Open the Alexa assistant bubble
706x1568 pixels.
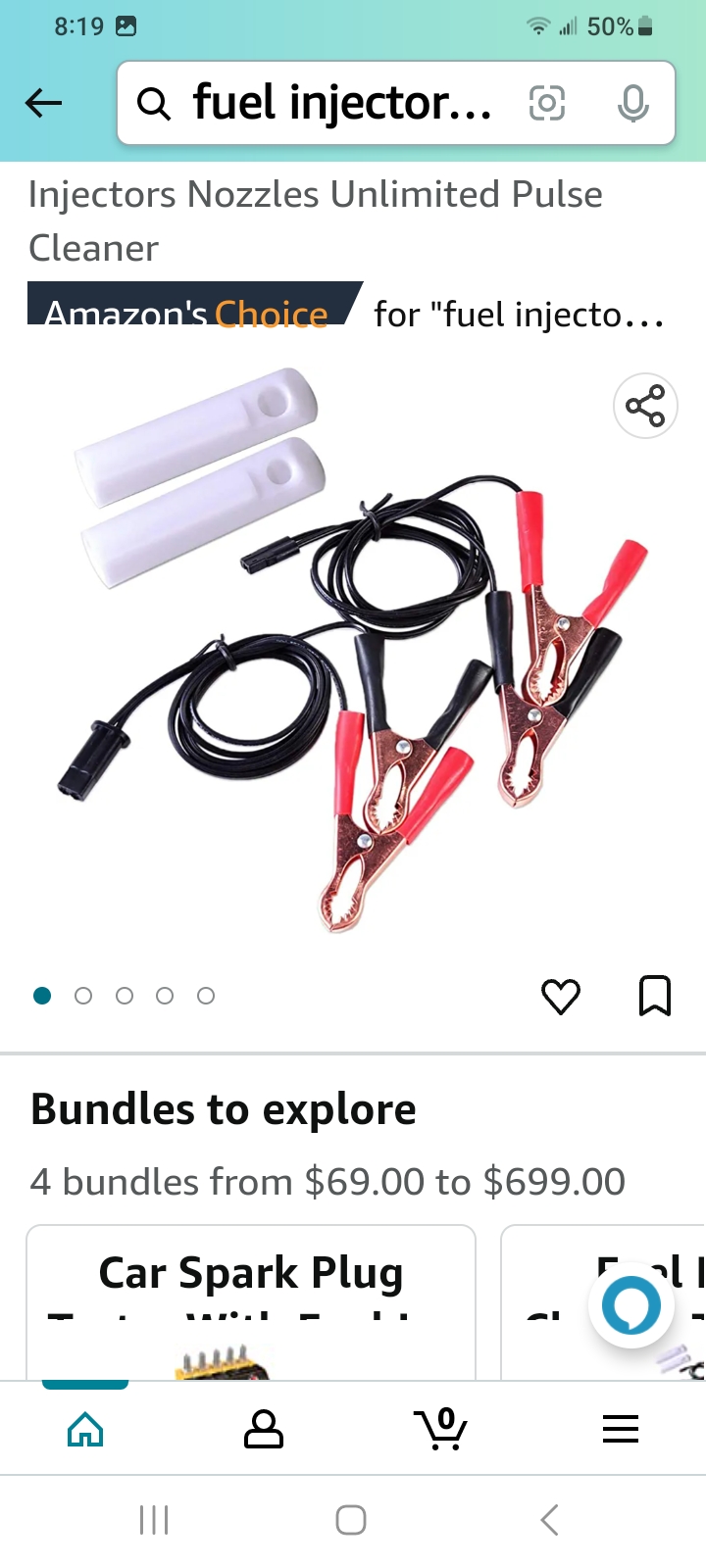pyautogui.click(x=630, y=1306)
